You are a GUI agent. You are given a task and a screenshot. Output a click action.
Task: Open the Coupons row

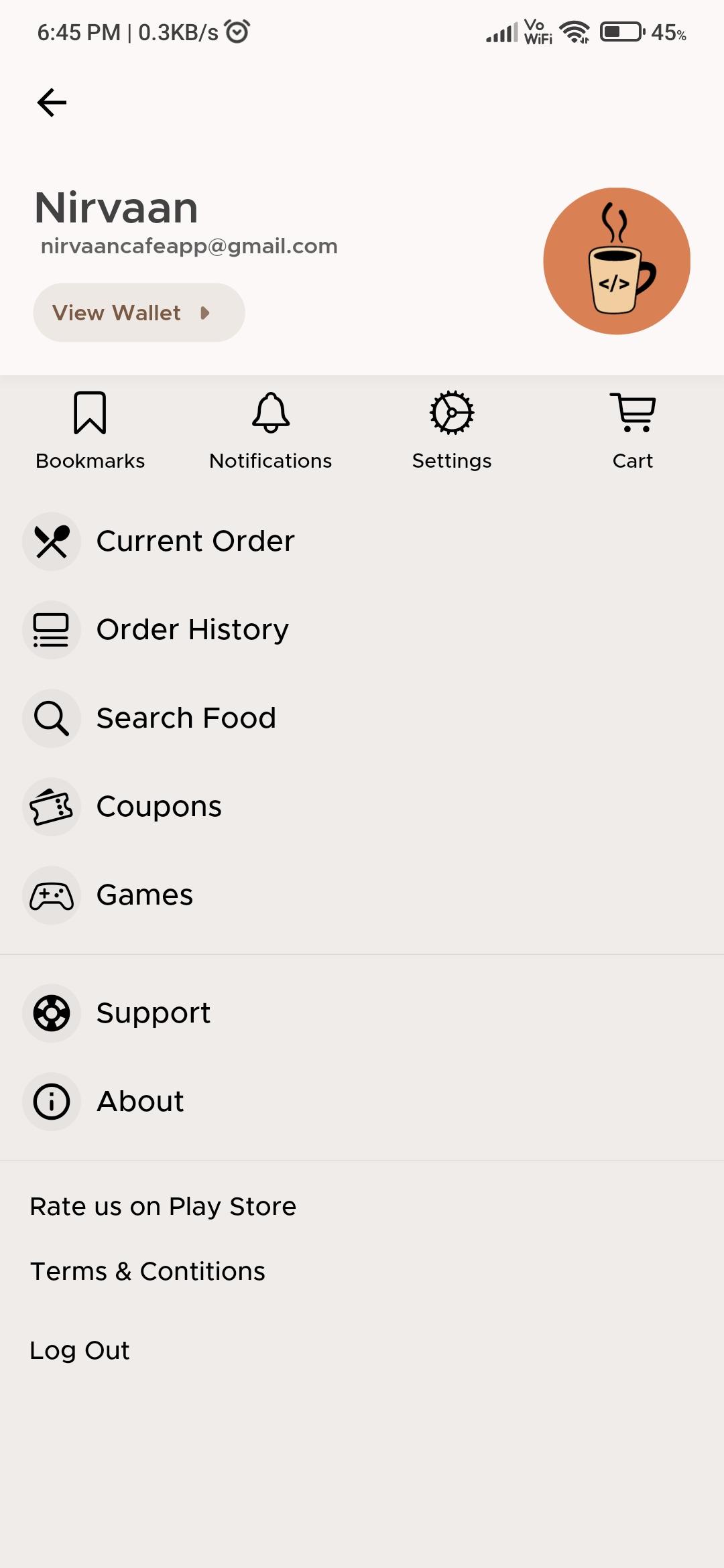[159, 807]
